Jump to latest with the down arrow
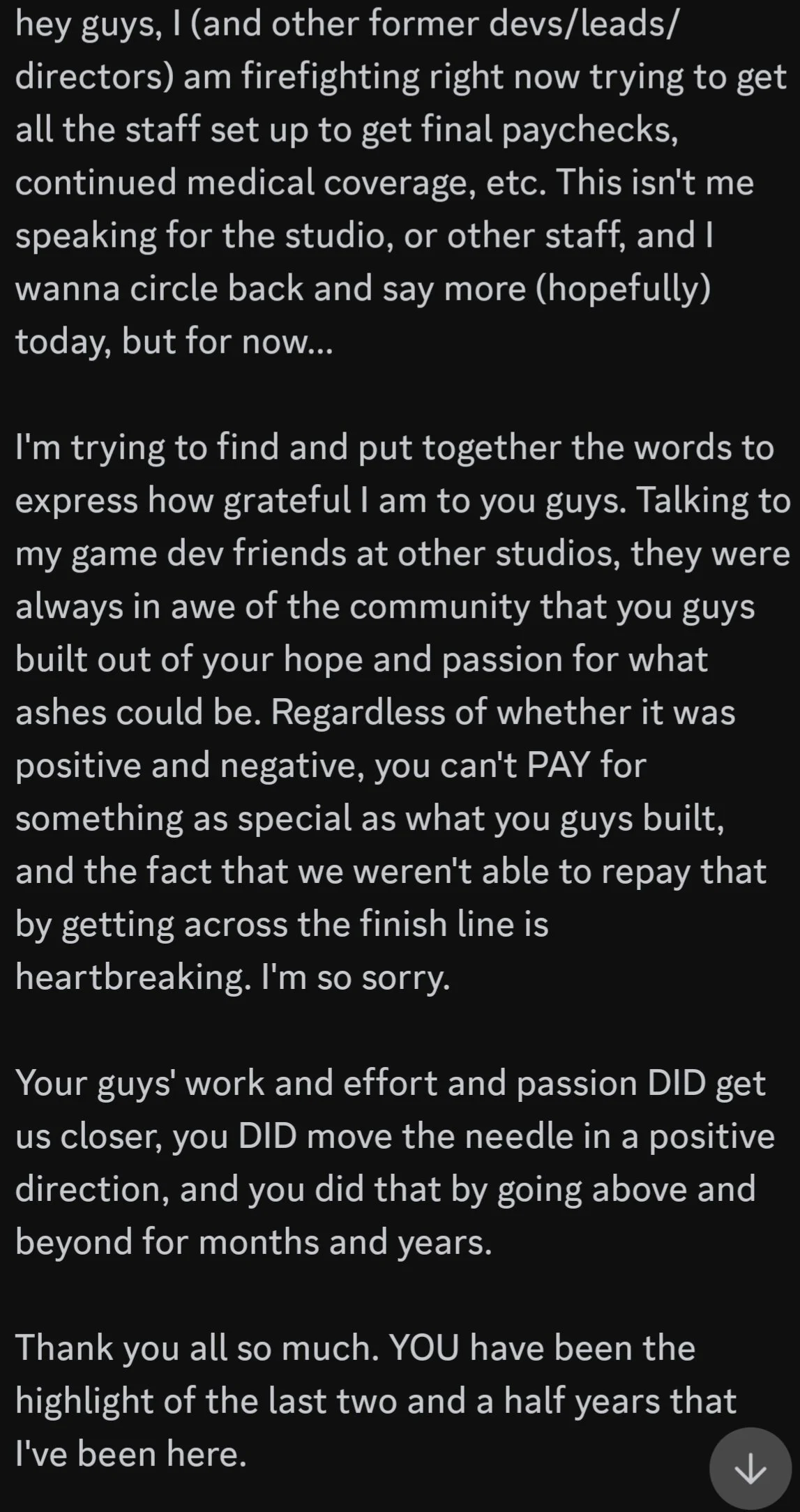The height and width of the screenshot is (1512, 800). [x=750, y=1469]
